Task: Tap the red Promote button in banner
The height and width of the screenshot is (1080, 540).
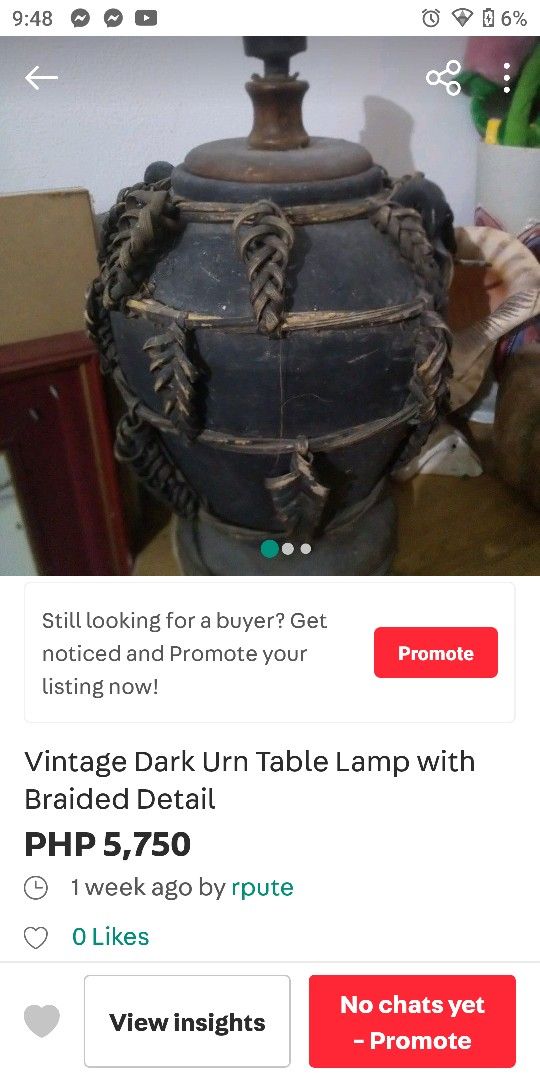Action: [x=436, y=652]
